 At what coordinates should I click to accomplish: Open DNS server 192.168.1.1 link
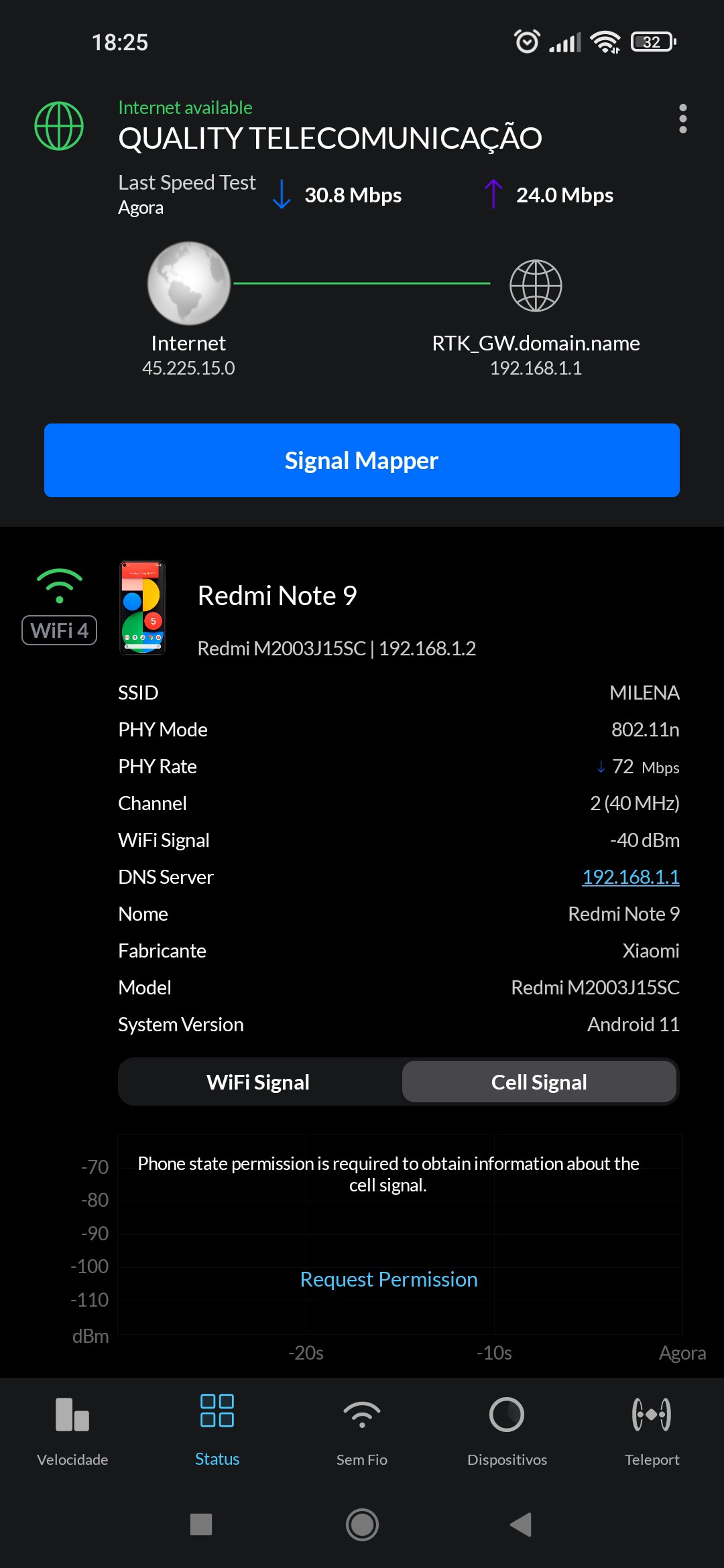[630, 876]
